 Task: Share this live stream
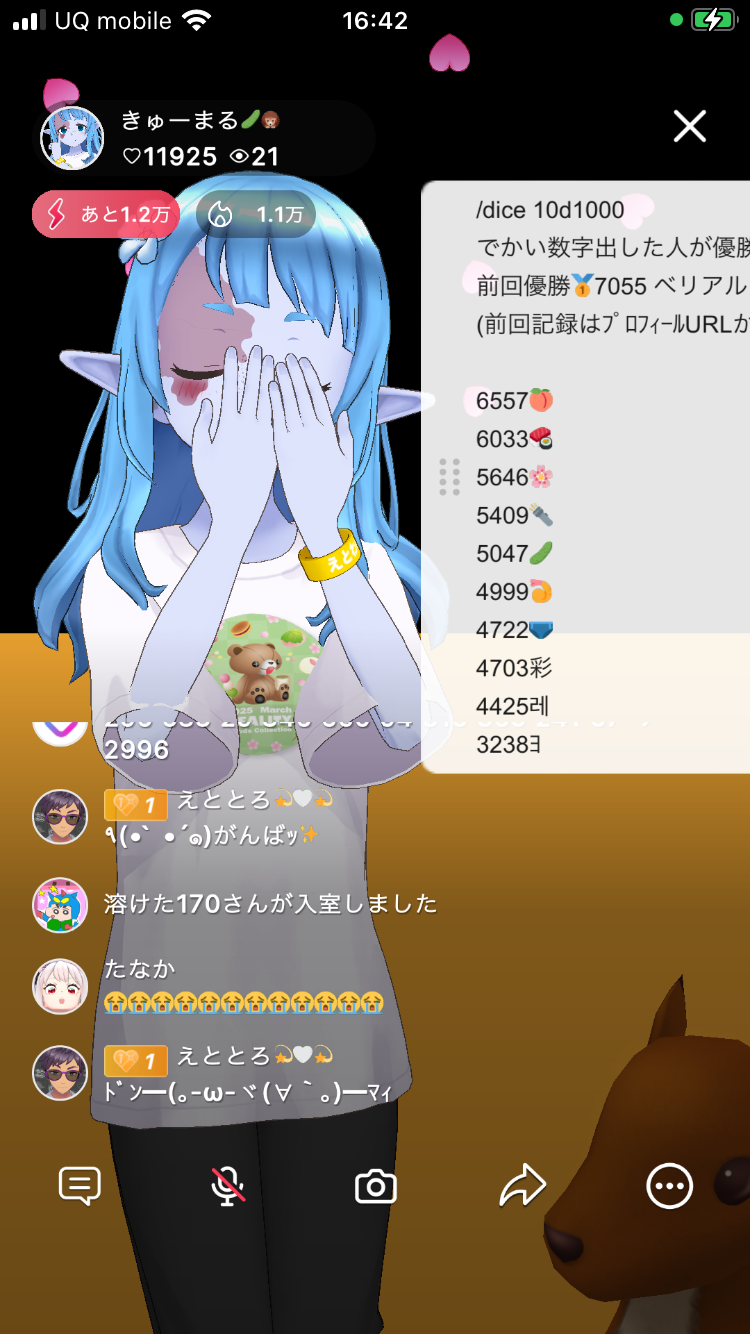click(523, 1187)
